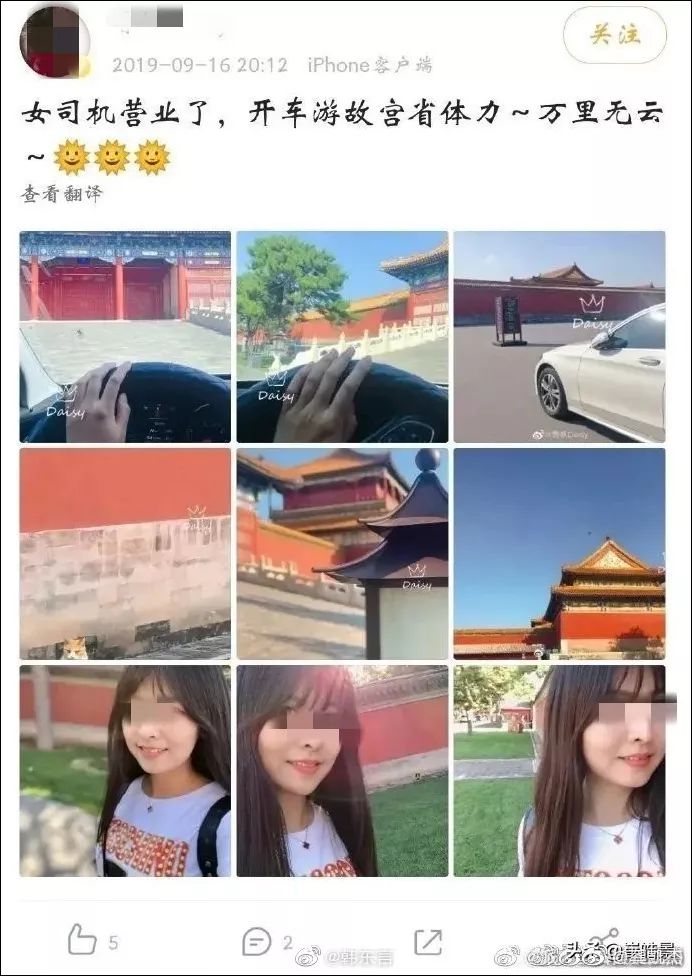The height and width of the screenshot is (976, 692).
Task: Open the selfie with the lawn path behind
Action: [559, 770]
